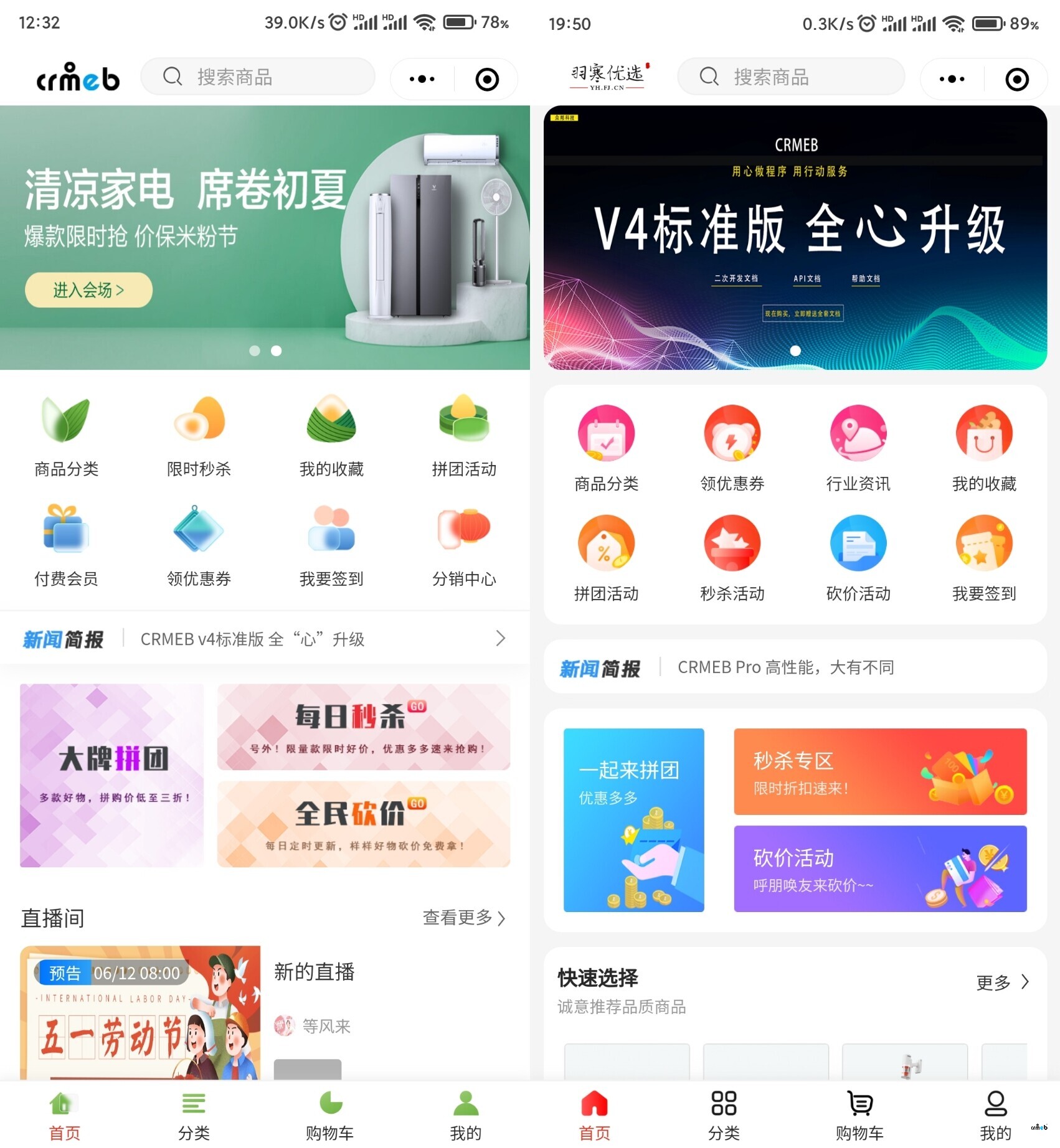Open 行业资讯 on the right app
1060x1148 pixels.
point(858,448)
